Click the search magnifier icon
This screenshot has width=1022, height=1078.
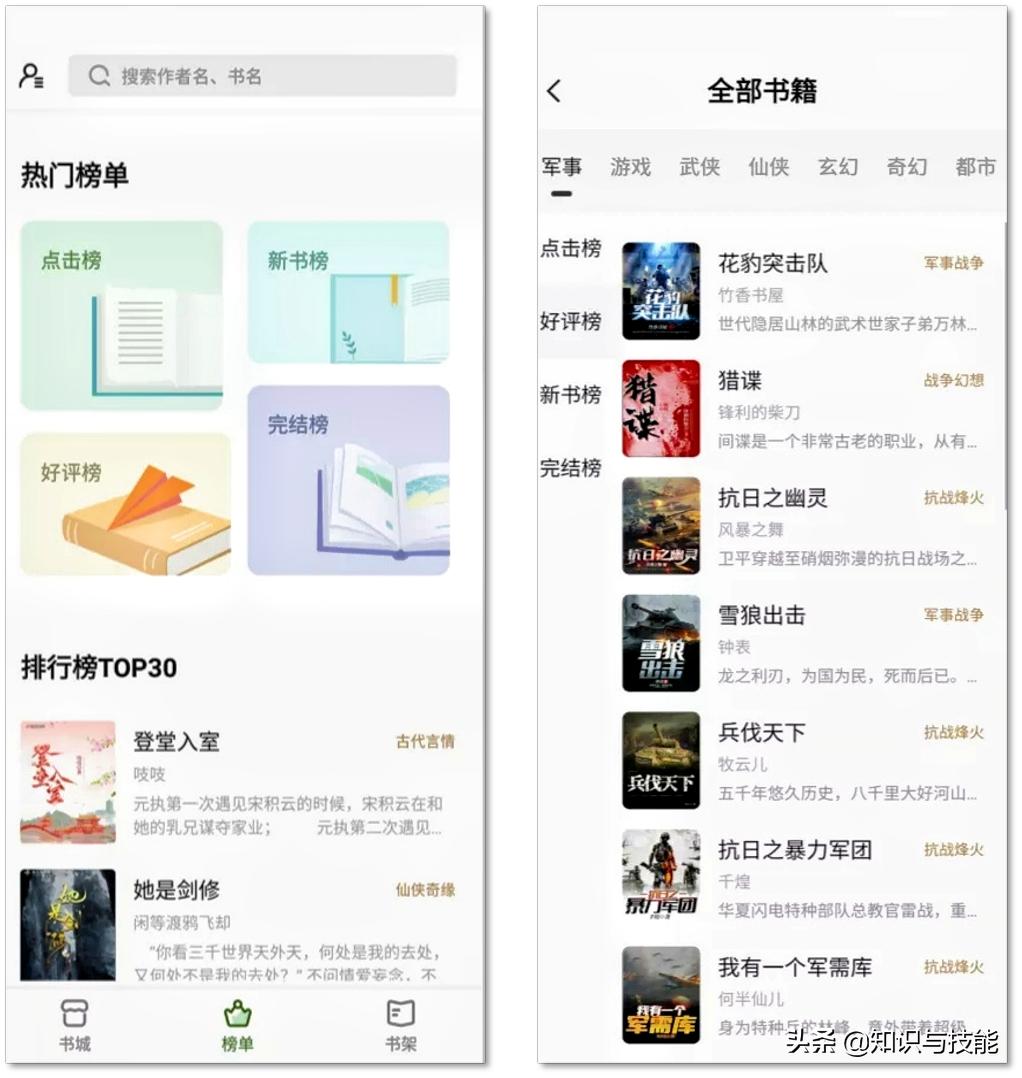[x=98, y=76]
